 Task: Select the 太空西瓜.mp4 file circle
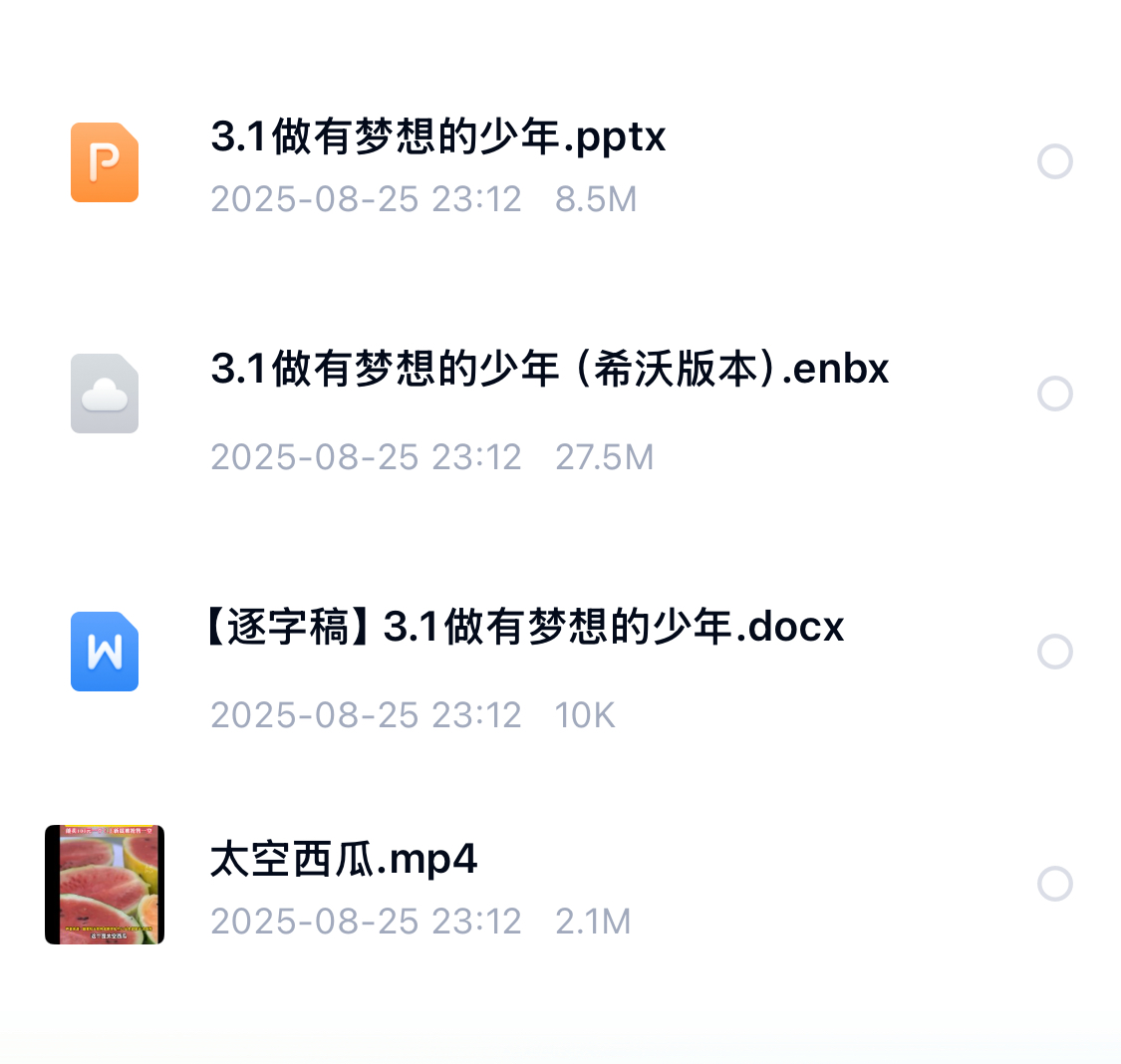tap(1054, 884)
